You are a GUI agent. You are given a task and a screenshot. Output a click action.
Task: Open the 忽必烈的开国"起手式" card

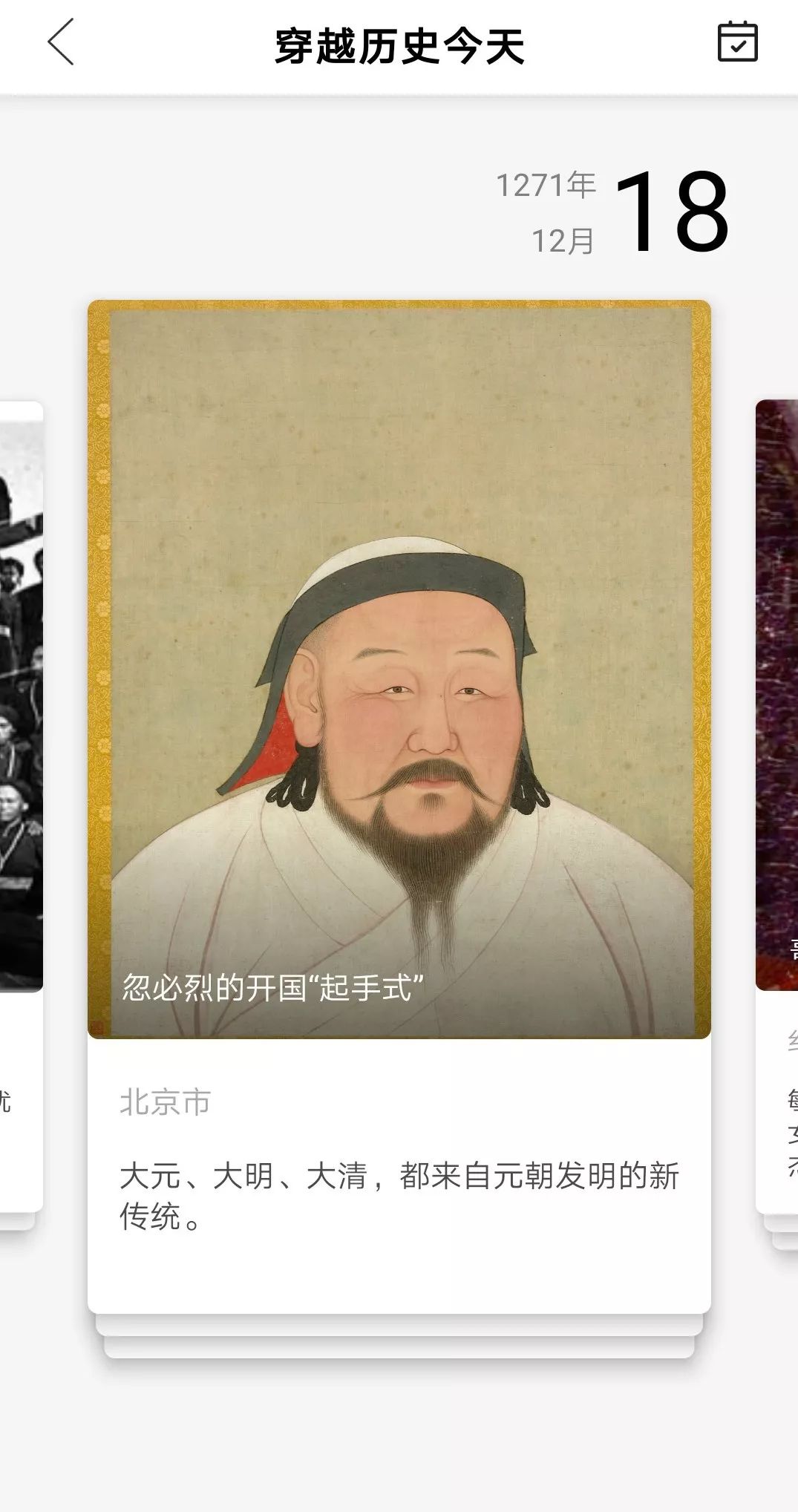coord(399,806)
